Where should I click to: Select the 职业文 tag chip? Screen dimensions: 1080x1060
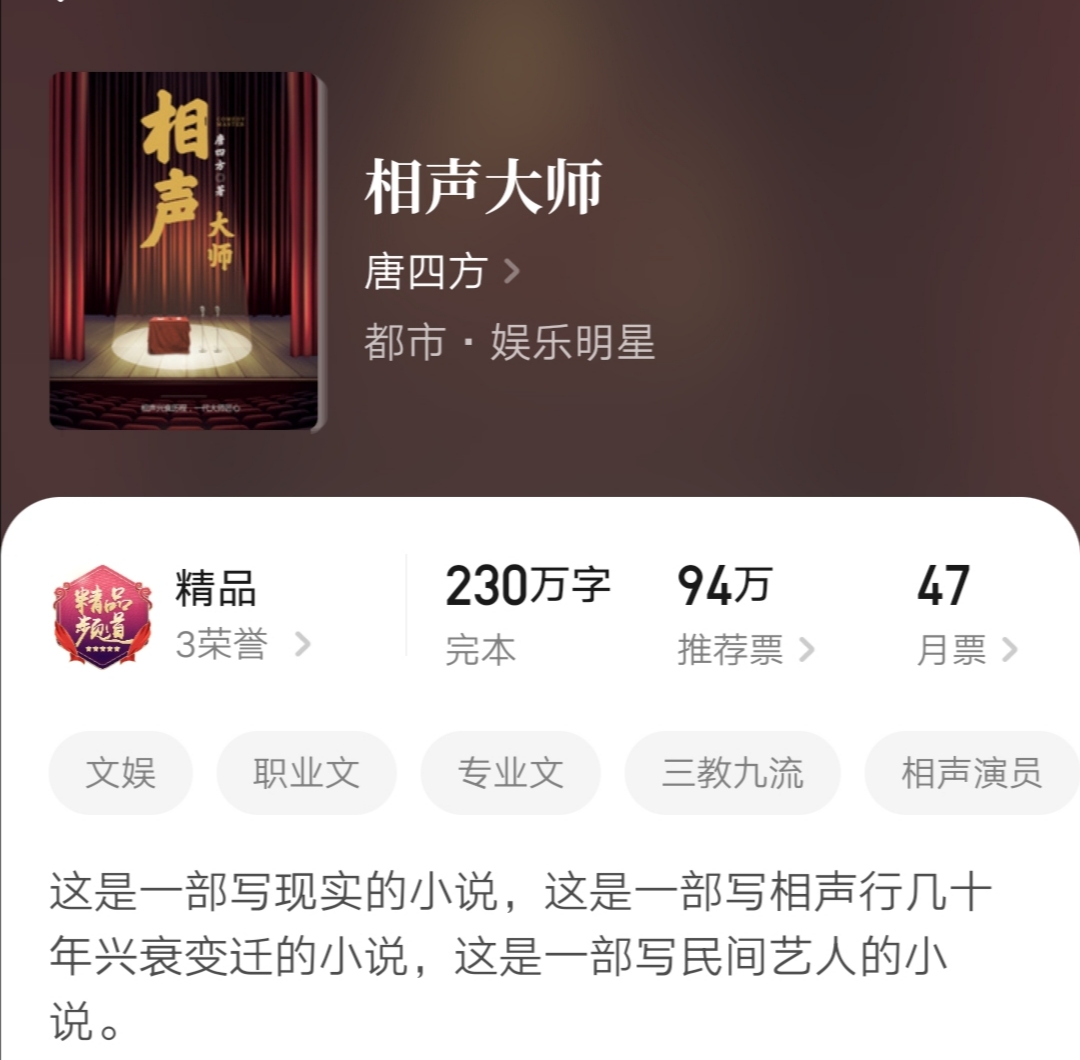306,773
